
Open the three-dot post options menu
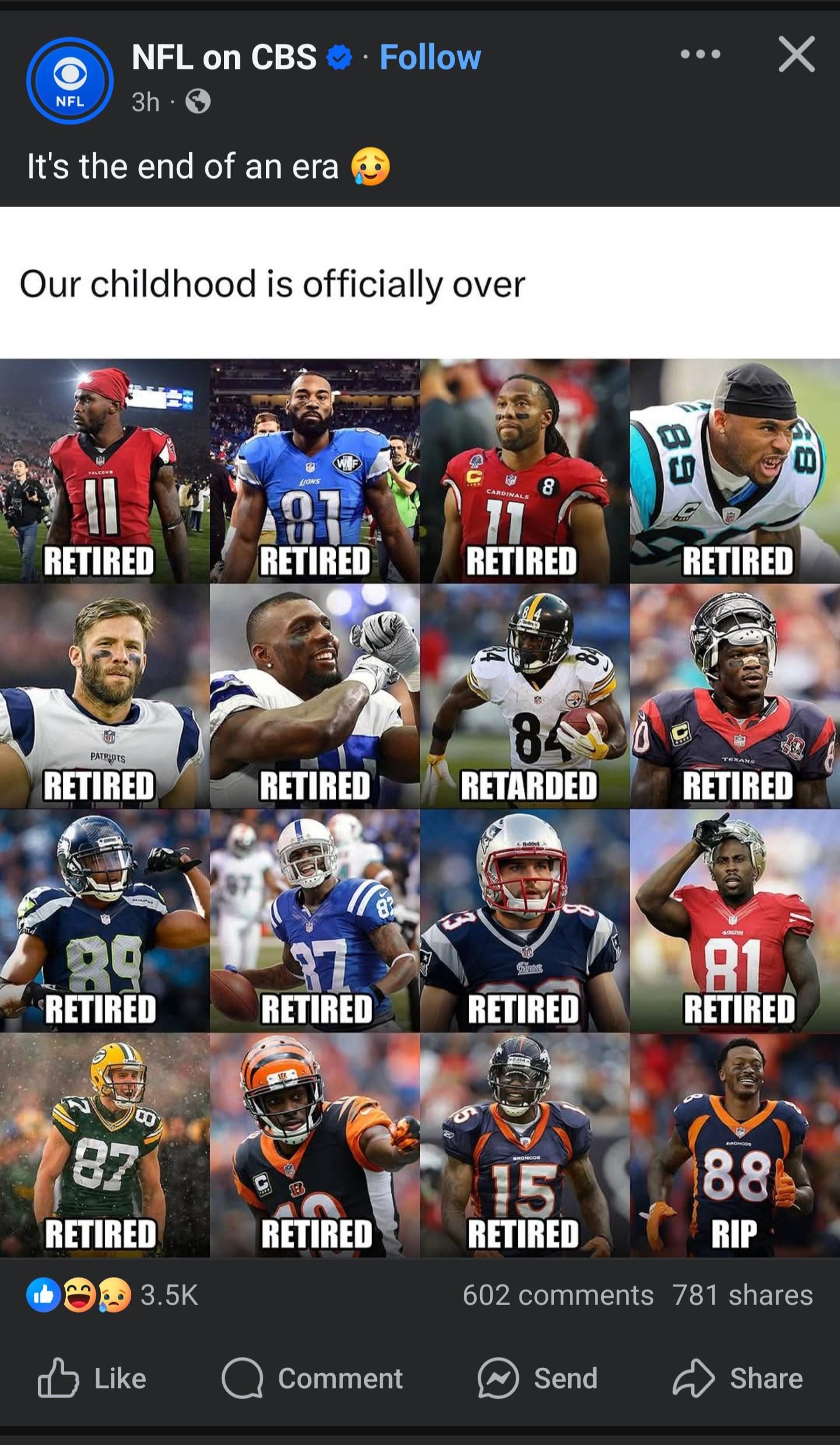point(700,55)
